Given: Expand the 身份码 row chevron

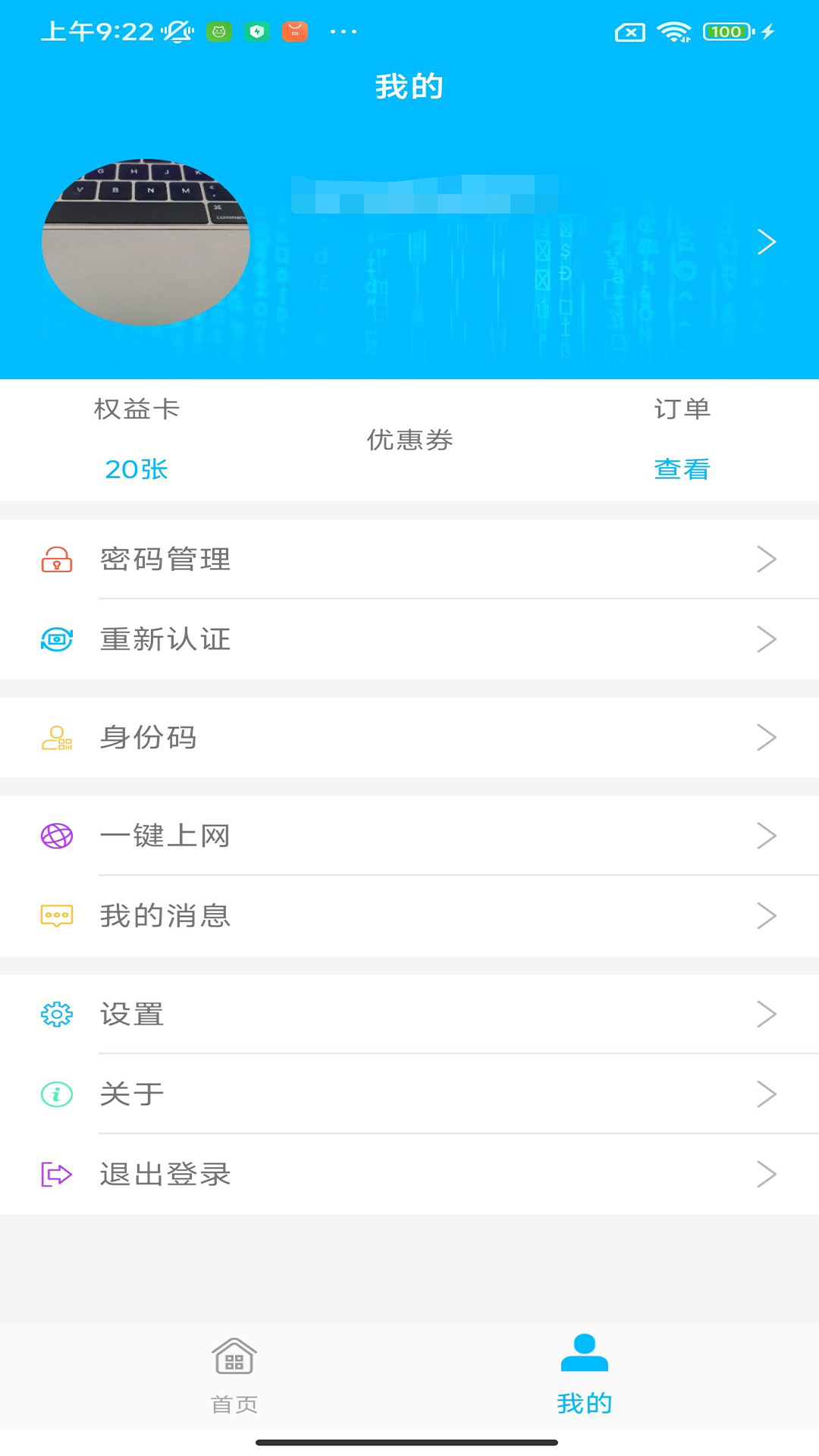Looking at the screenshot, I should [x=767, y=739].
